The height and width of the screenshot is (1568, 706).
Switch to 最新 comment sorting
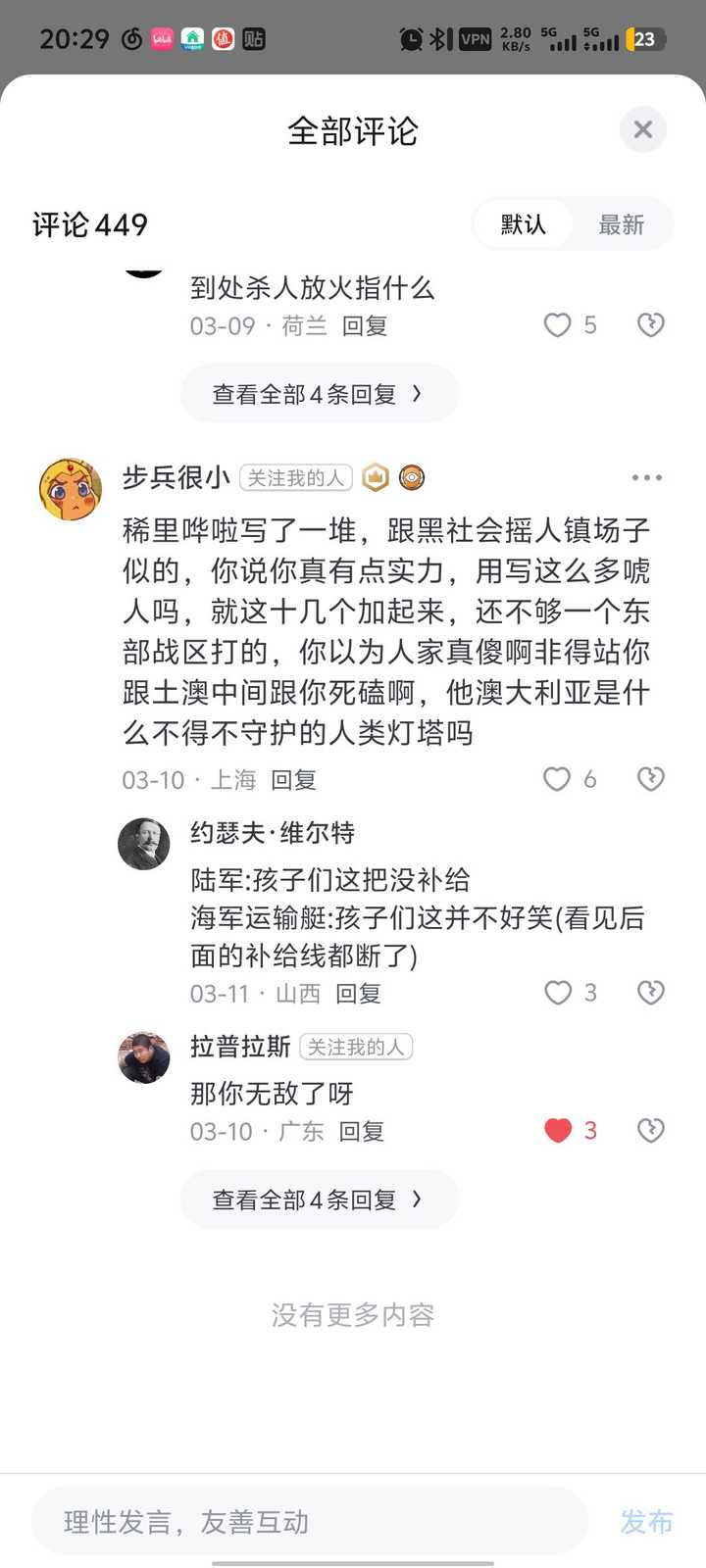pos(621,224)
